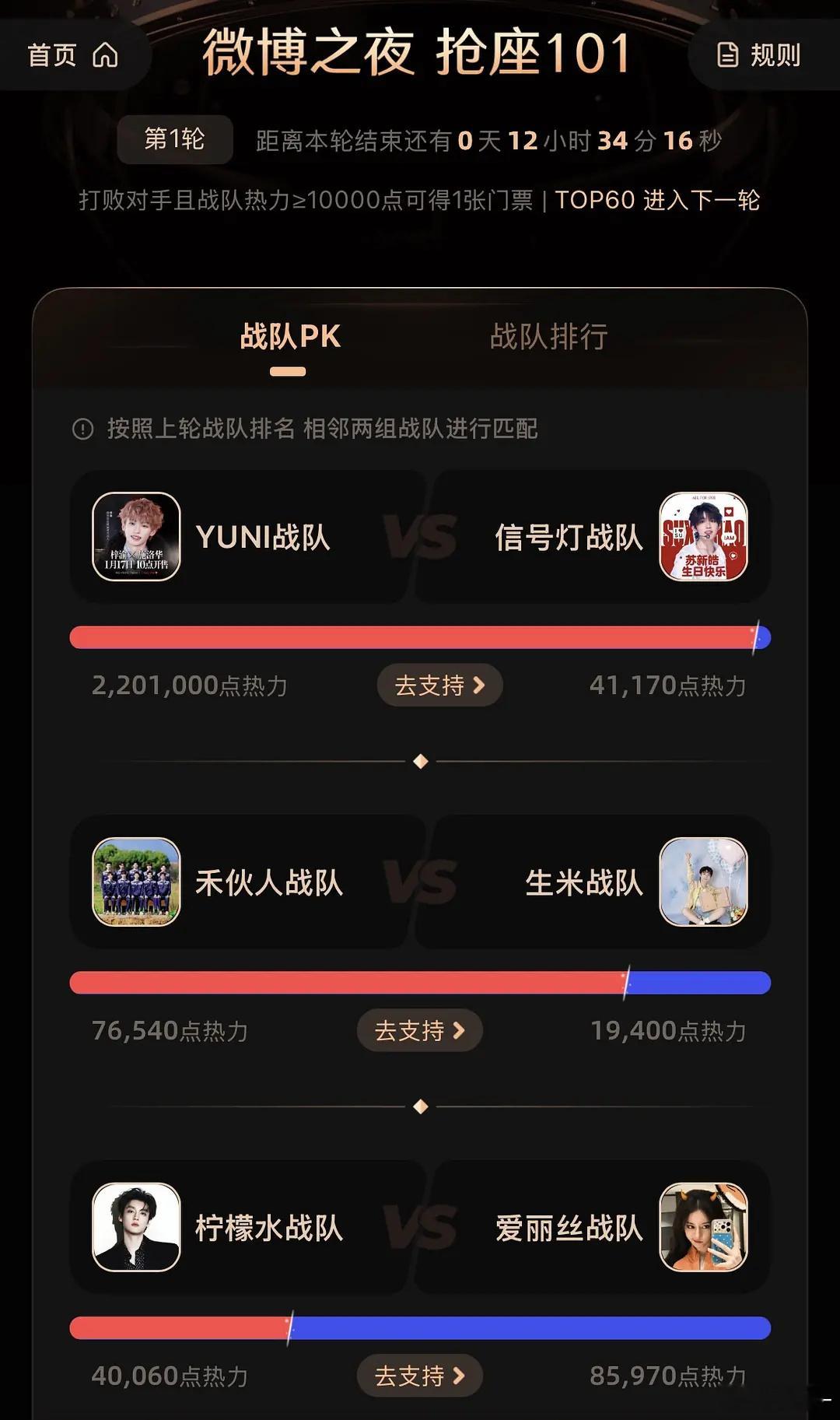Open the 生米战队 avatar thumbnail
Viewport: 840px width, 1420px height.
tap(704, 882)
